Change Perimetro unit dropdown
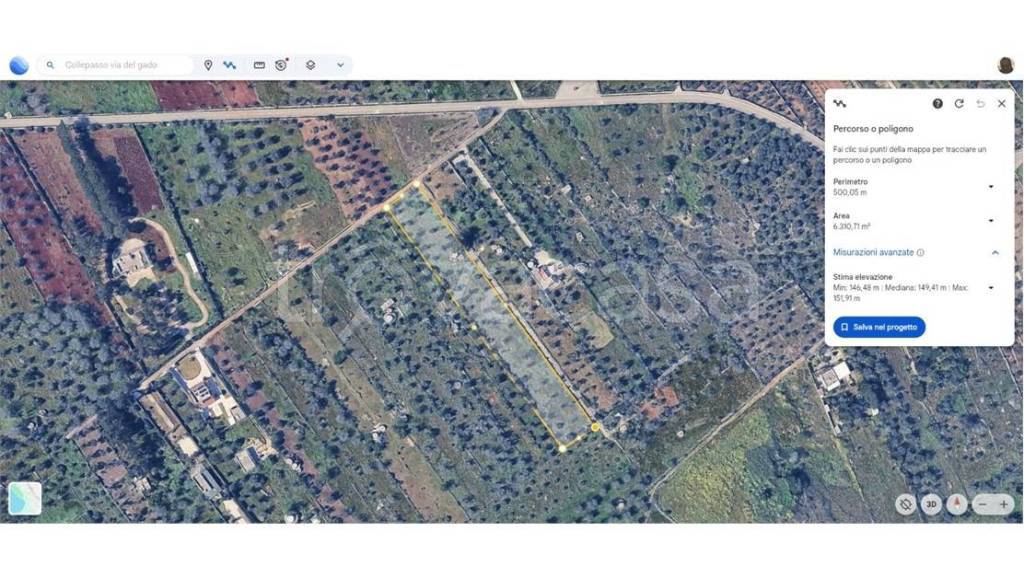Screen dimensions: 1024x578 coord(991,187)
